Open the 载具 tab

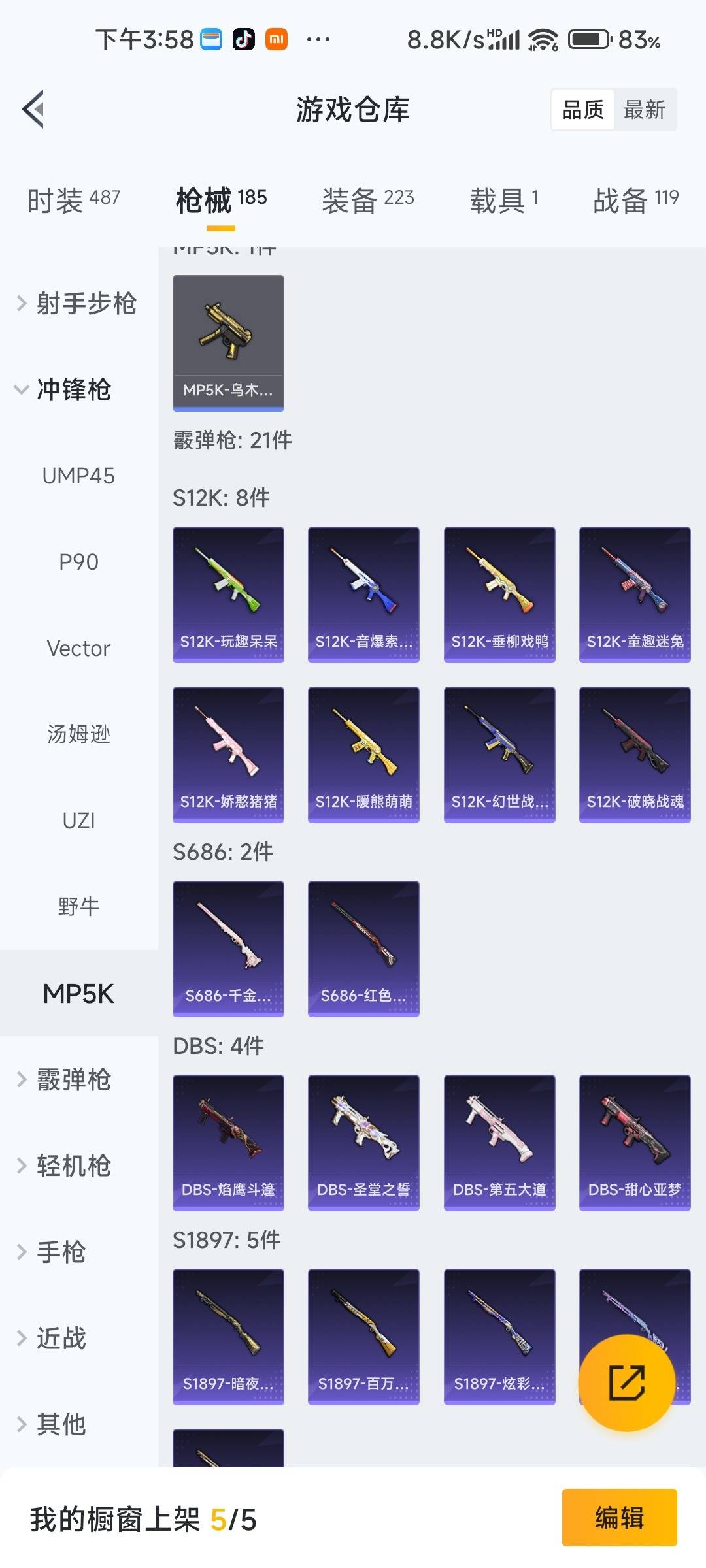pos(503,200)
